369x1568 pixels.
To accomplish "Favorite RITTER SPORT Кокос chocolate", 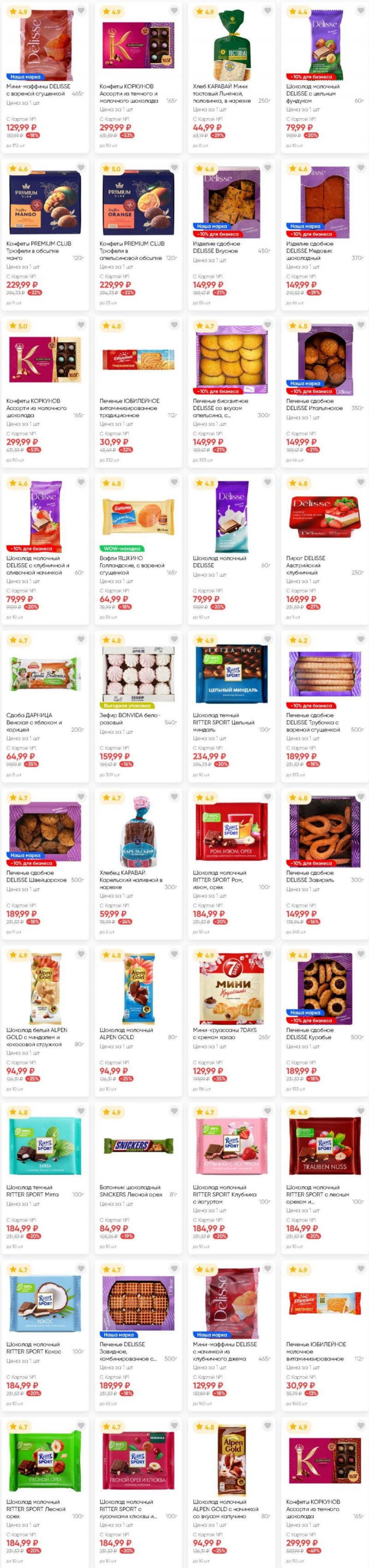I will click(81, 1268).
